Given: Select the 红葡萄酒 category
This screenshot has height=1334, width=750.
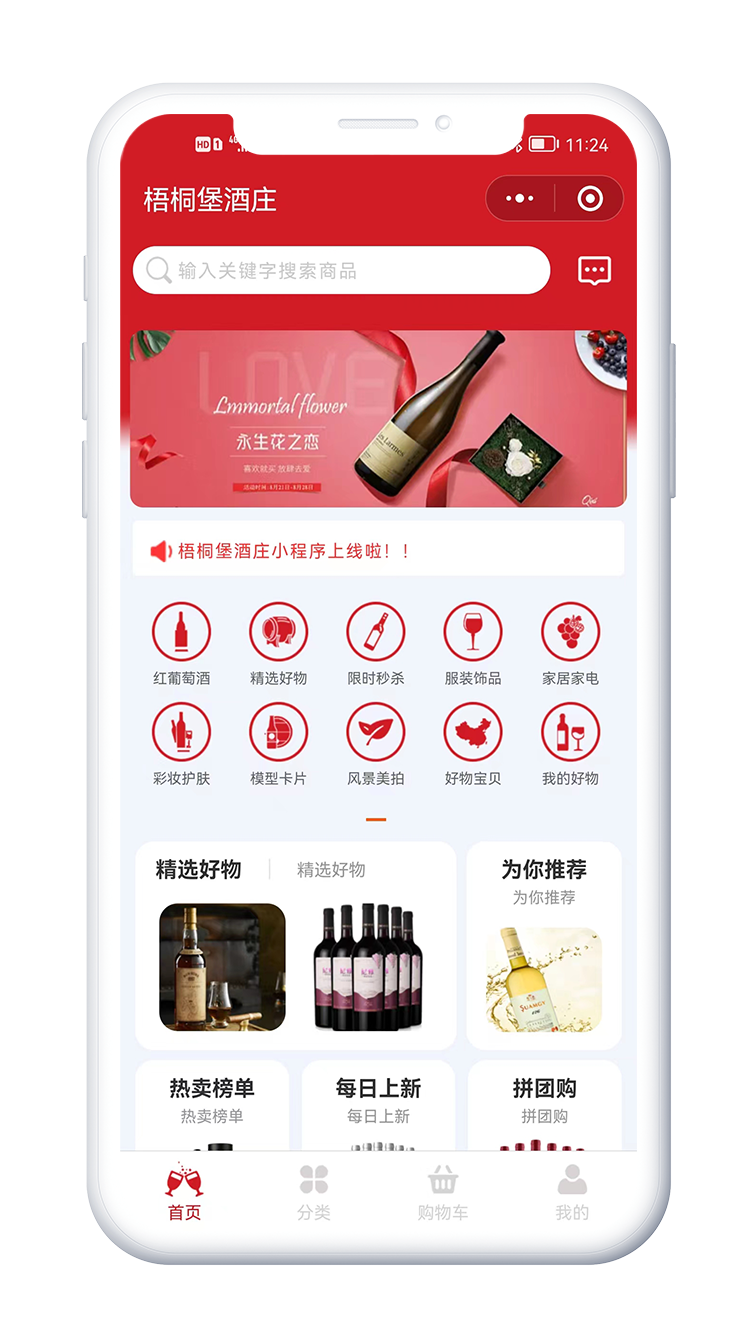Looking at the screenshot, I should point(181,643).
